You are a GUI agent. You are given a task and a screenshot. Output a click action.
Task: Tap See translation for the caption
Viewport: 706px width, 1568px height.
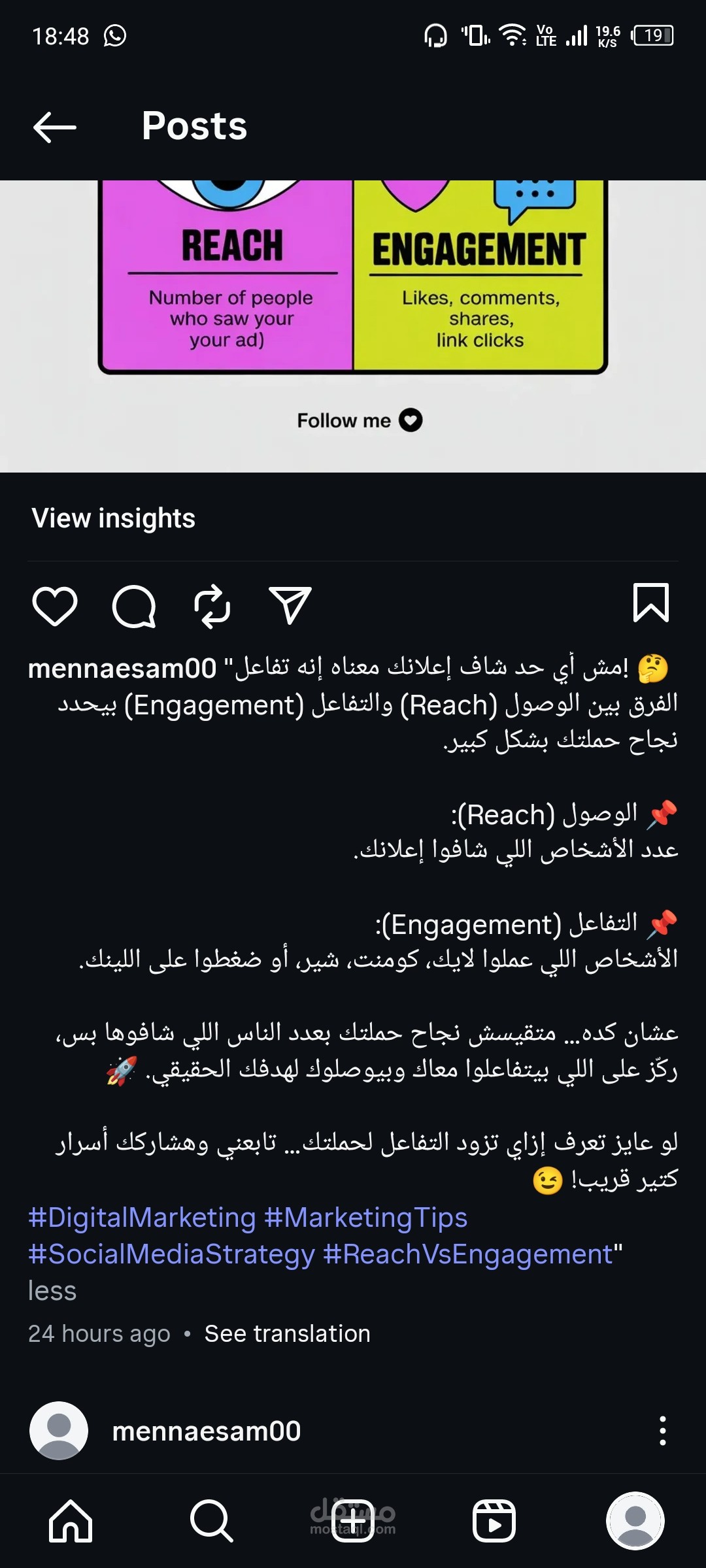287,1333
